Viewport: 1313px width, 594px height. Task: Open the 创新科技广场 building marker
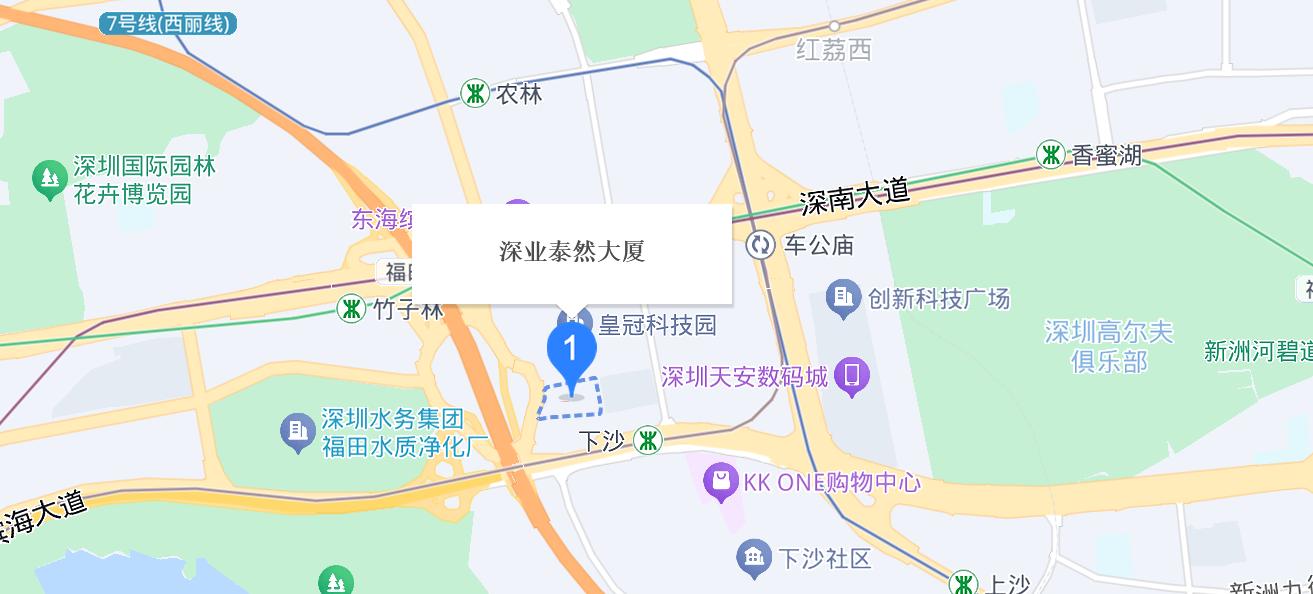[843, 296]
